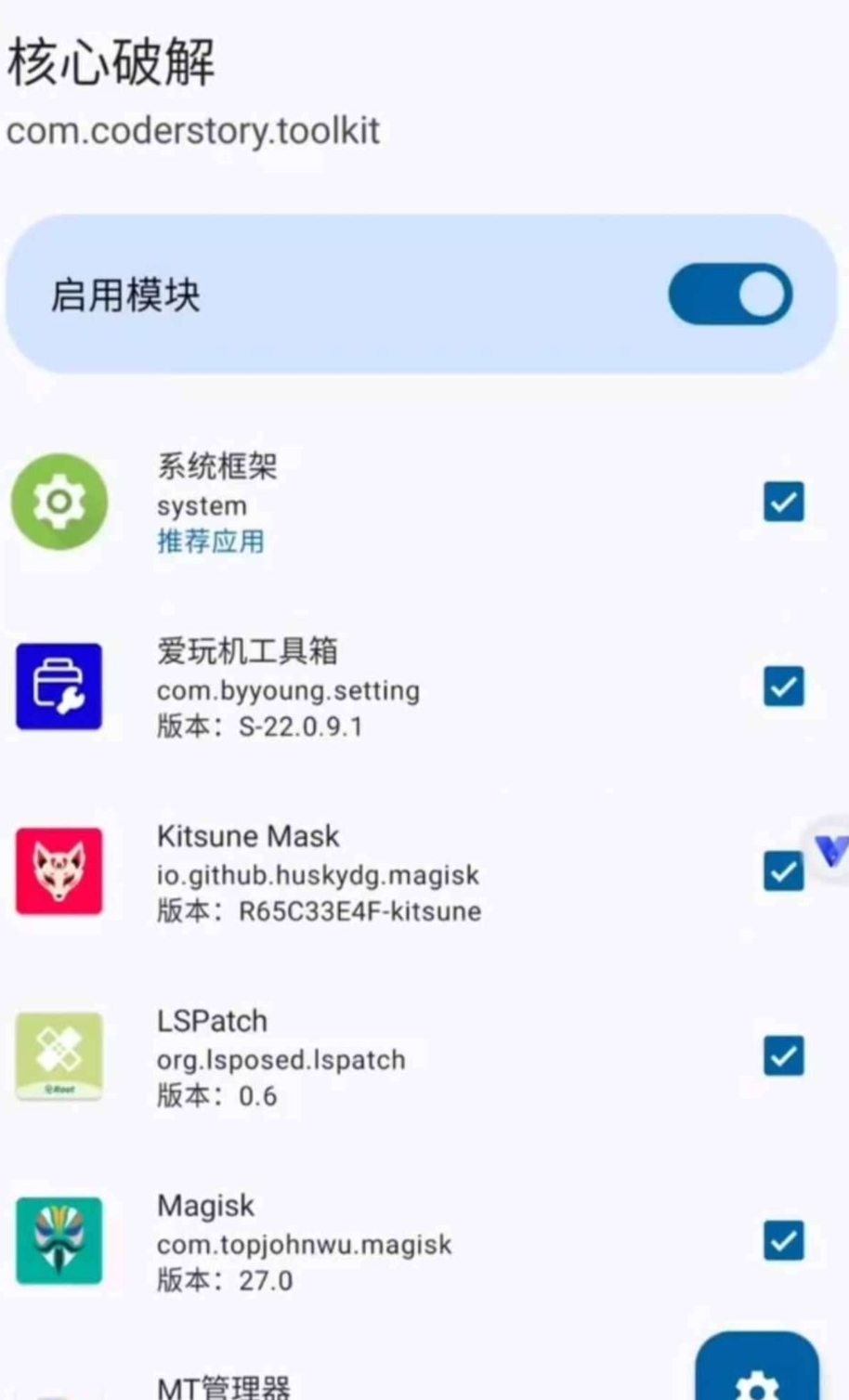Image resolution: width=849 pixels, height=1400 pixels.
Task: Select the Magisk app row
Action: pos(372,1241)
